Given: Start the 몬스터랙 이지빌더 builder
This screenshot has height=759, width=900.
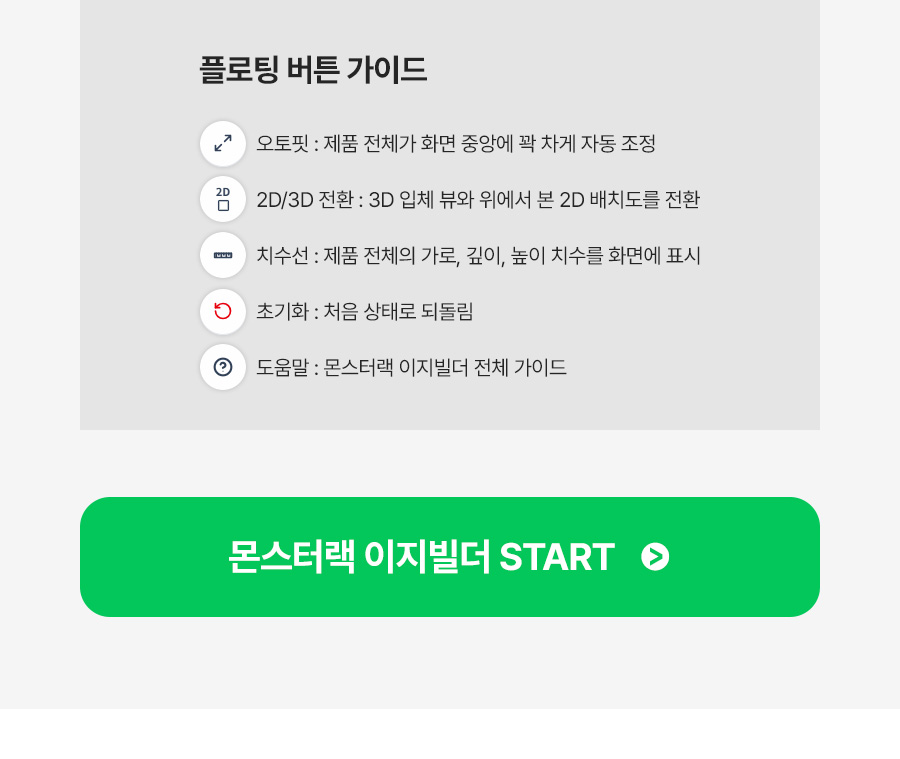Looking at the screenshot, I should tap(449, 557).
